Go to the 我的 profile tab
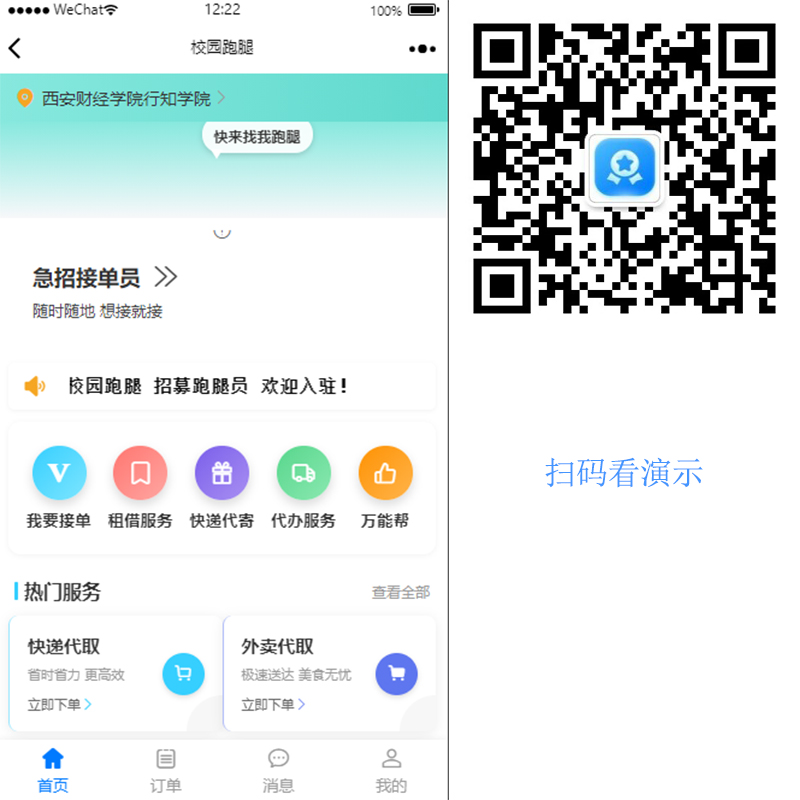 (x=391, y=770)
